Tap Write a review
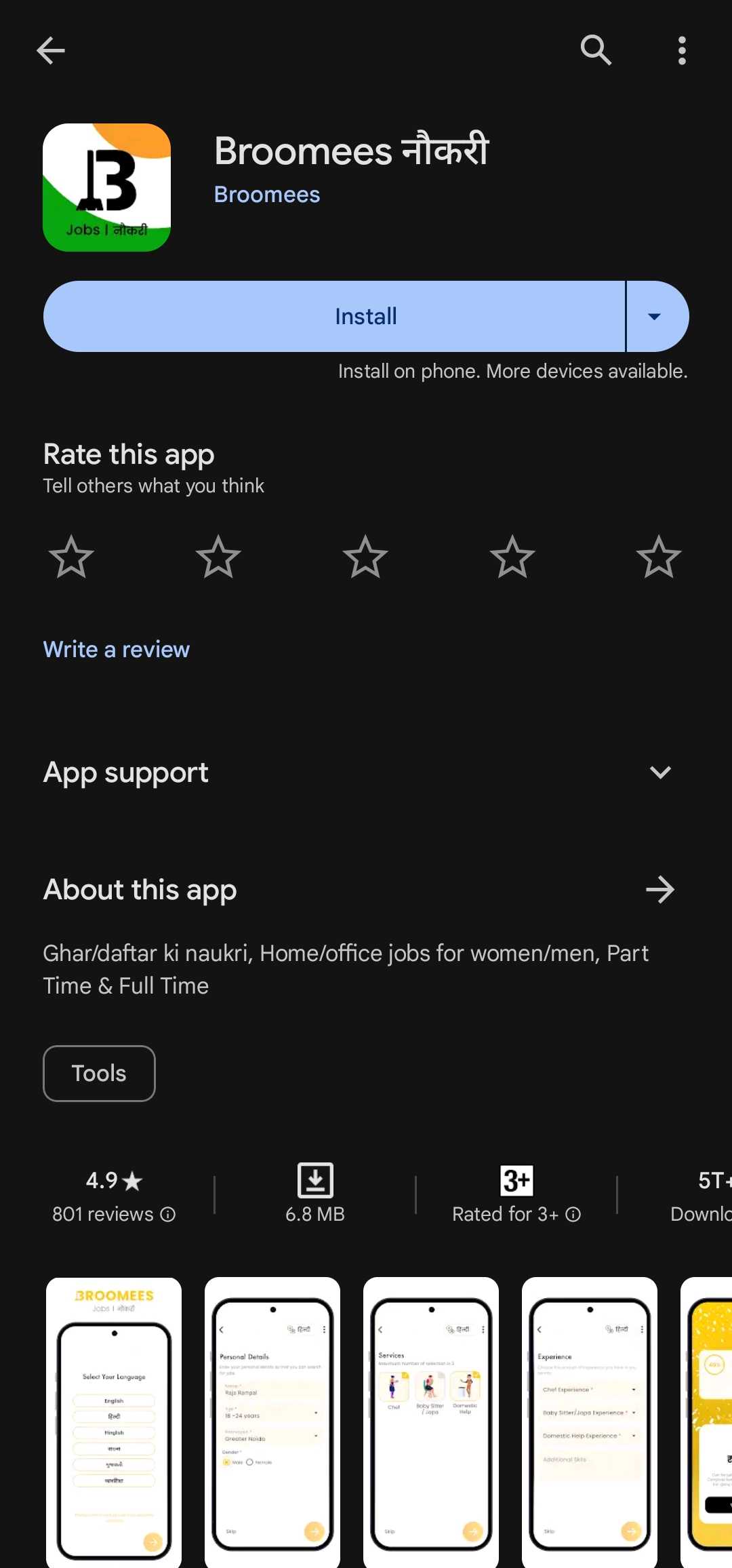The height and width of the screenshot is (1568, 732). (117, 649)
